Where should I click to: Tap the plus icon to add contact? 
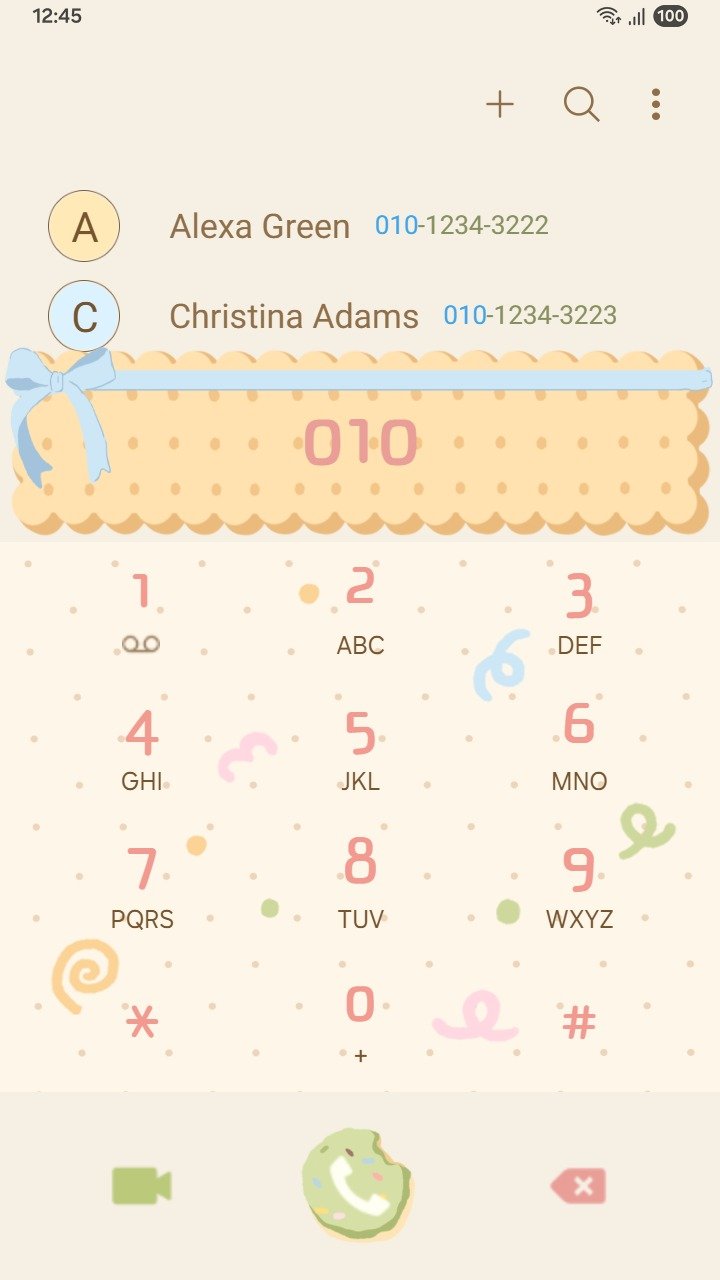coord(500,104)
